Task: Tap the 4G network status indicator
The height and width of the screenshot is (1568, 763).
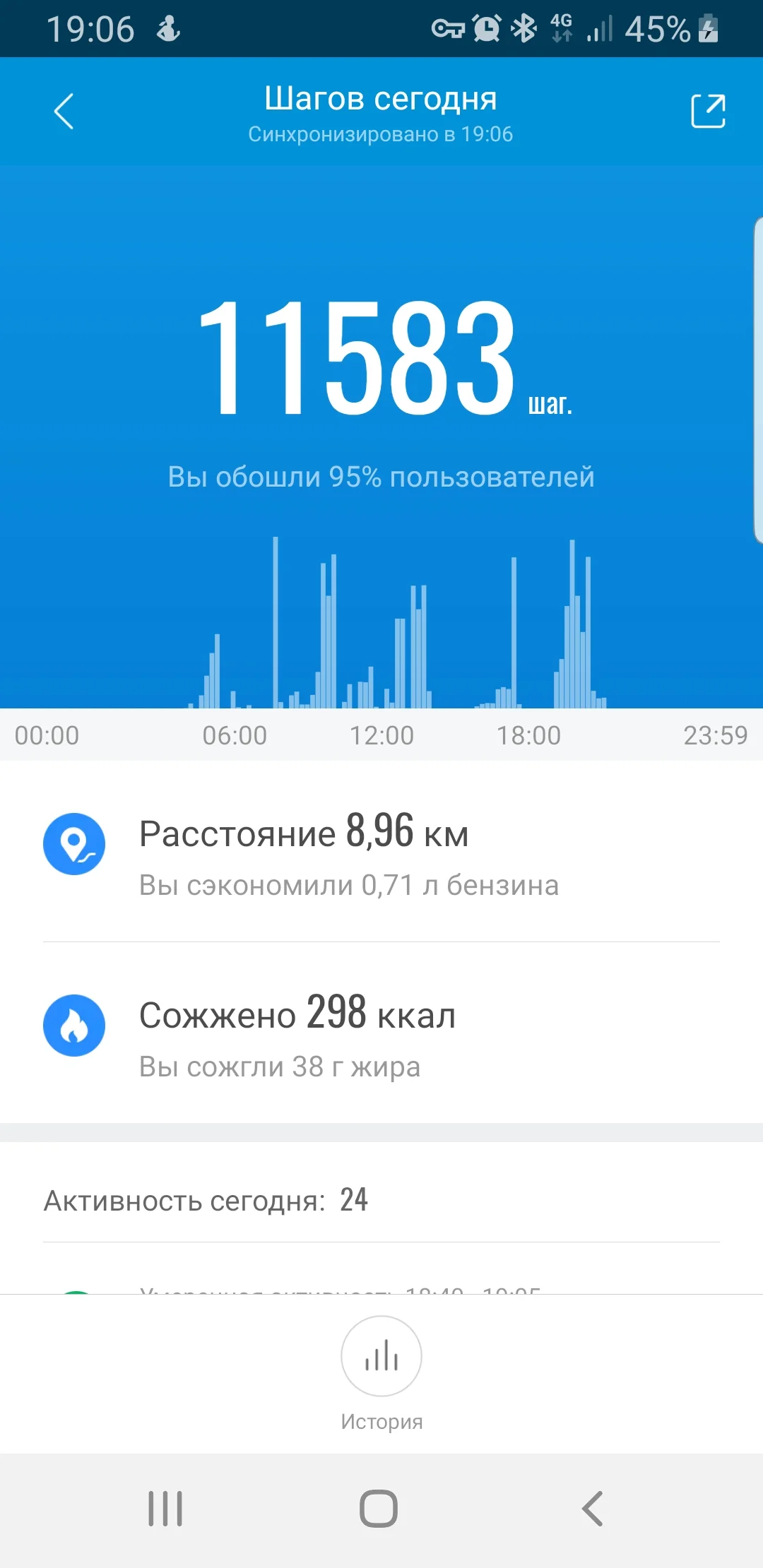Action: pos(562,27)
